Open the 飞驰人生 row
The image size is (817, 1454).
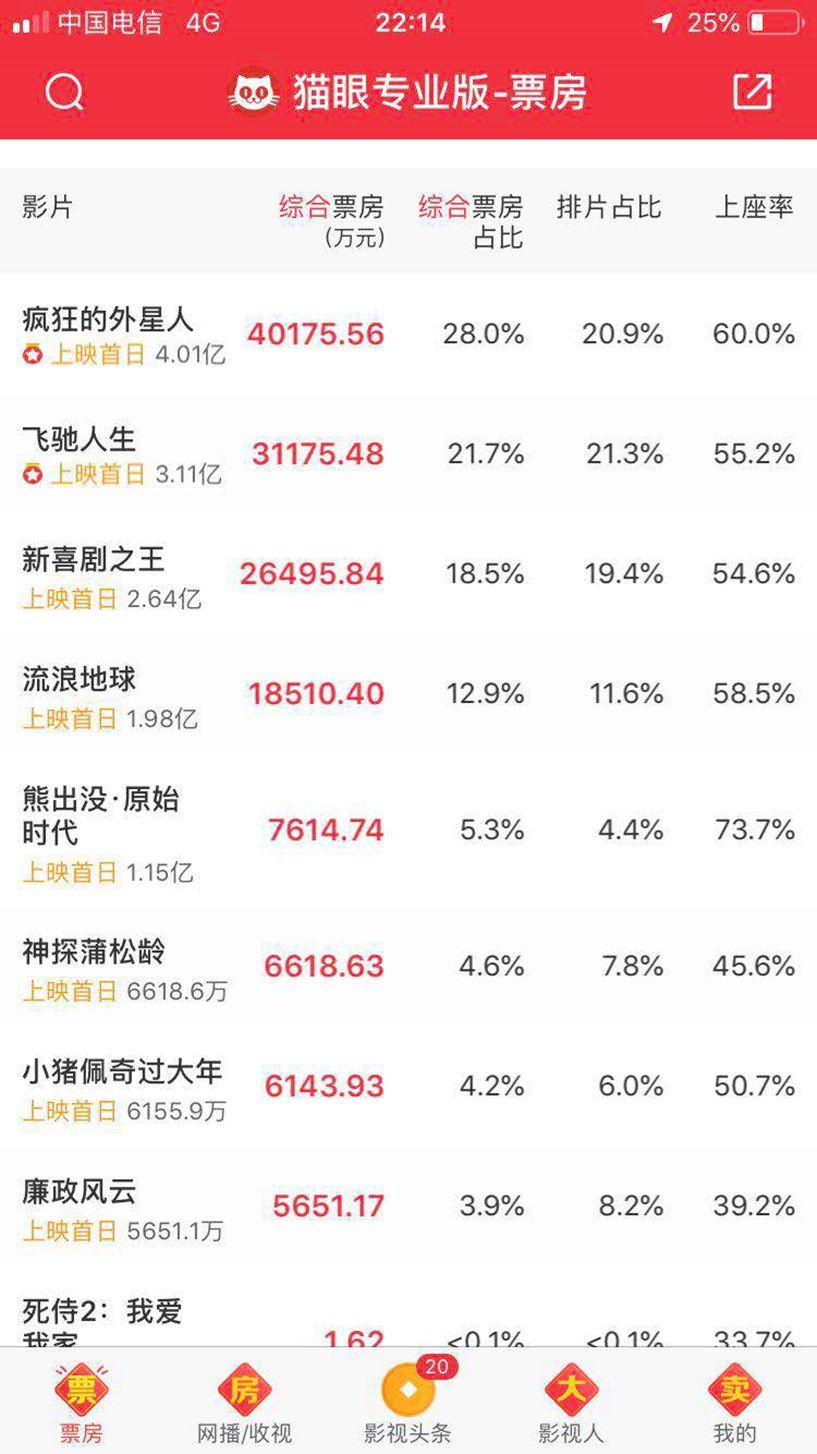pos(408,455)
